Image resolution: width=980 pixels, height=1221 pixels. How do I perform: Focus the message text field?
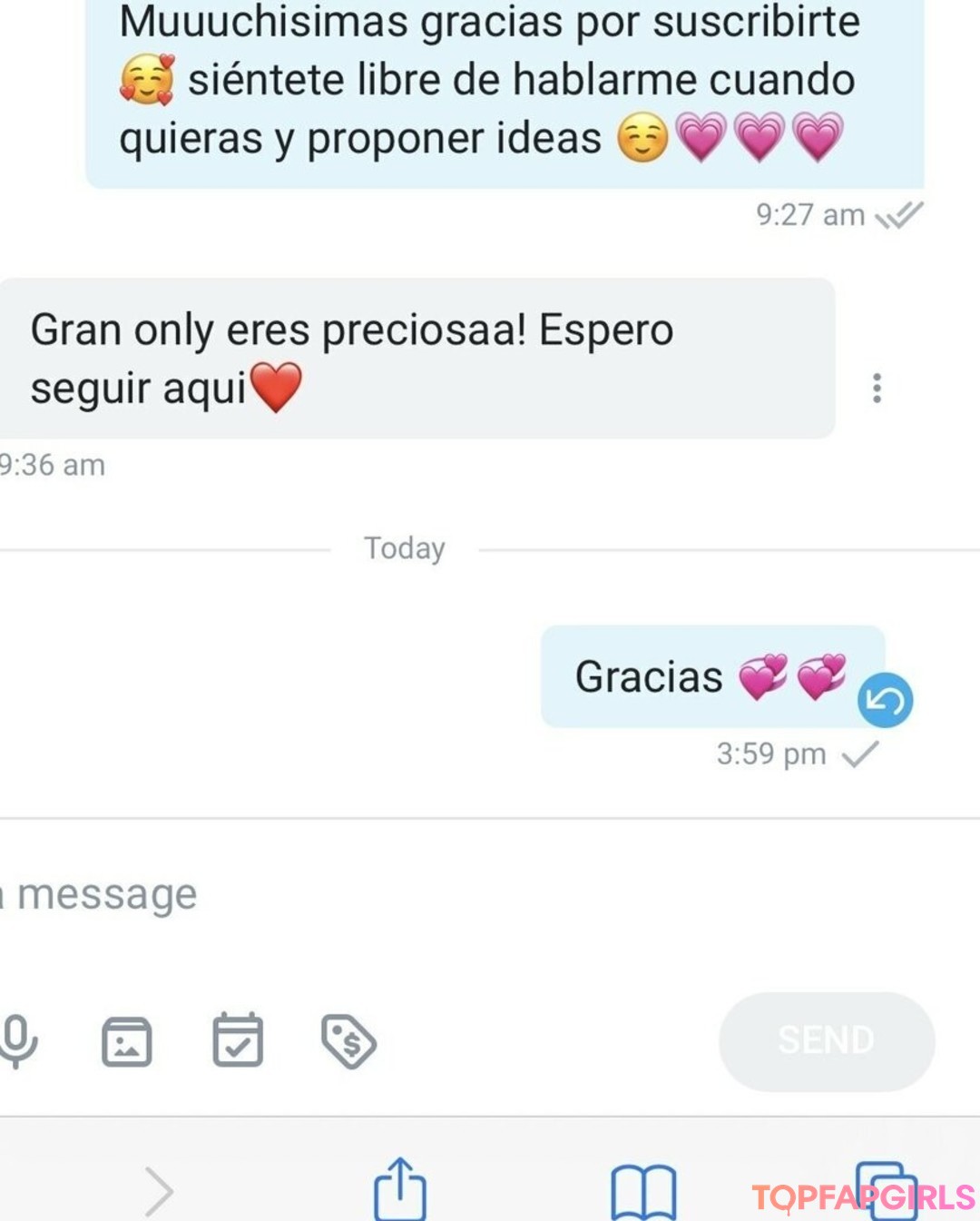pos(363,895)
